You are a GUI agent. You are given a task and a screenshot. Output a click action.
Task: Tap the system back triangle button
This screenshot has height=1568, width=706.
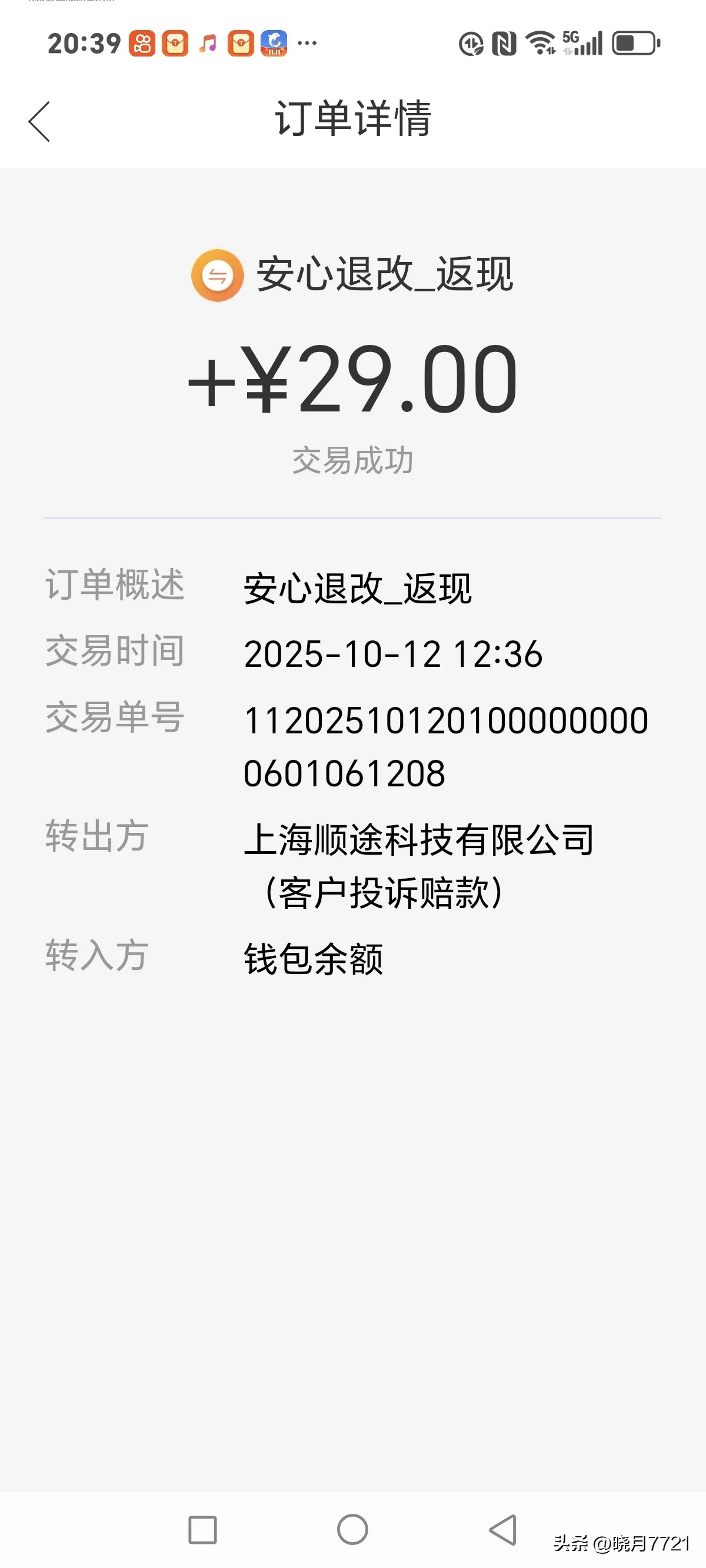504,1529
